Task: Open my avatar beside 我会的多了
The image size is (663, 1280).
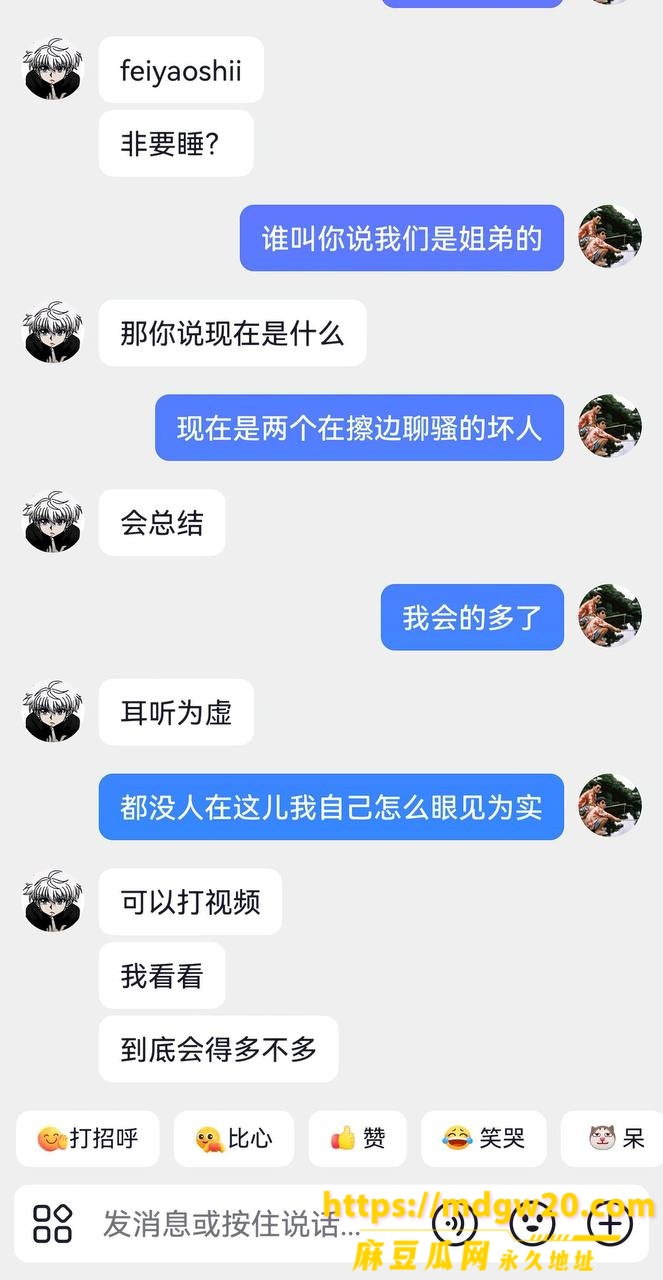Action: (x=610, y=616)
